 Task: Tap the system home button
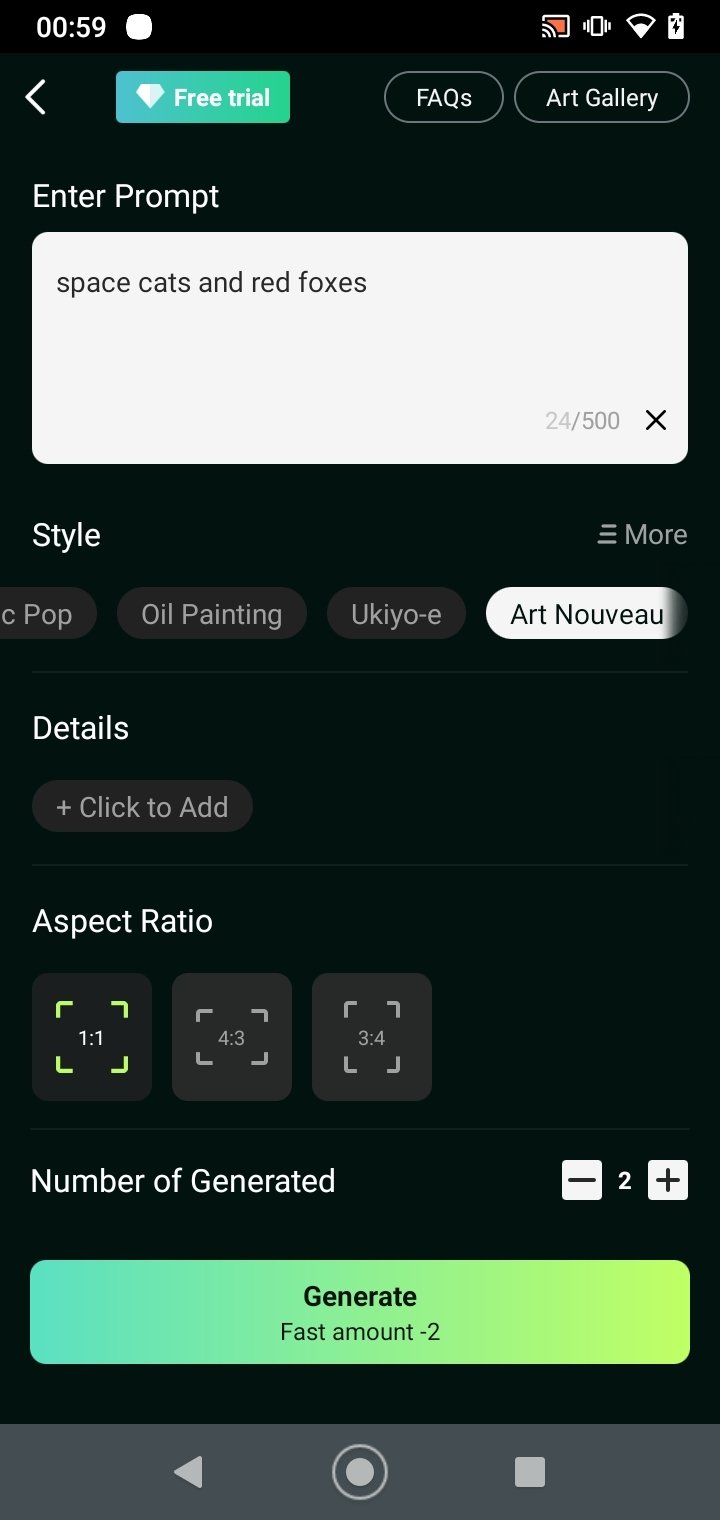(360, 1472)
